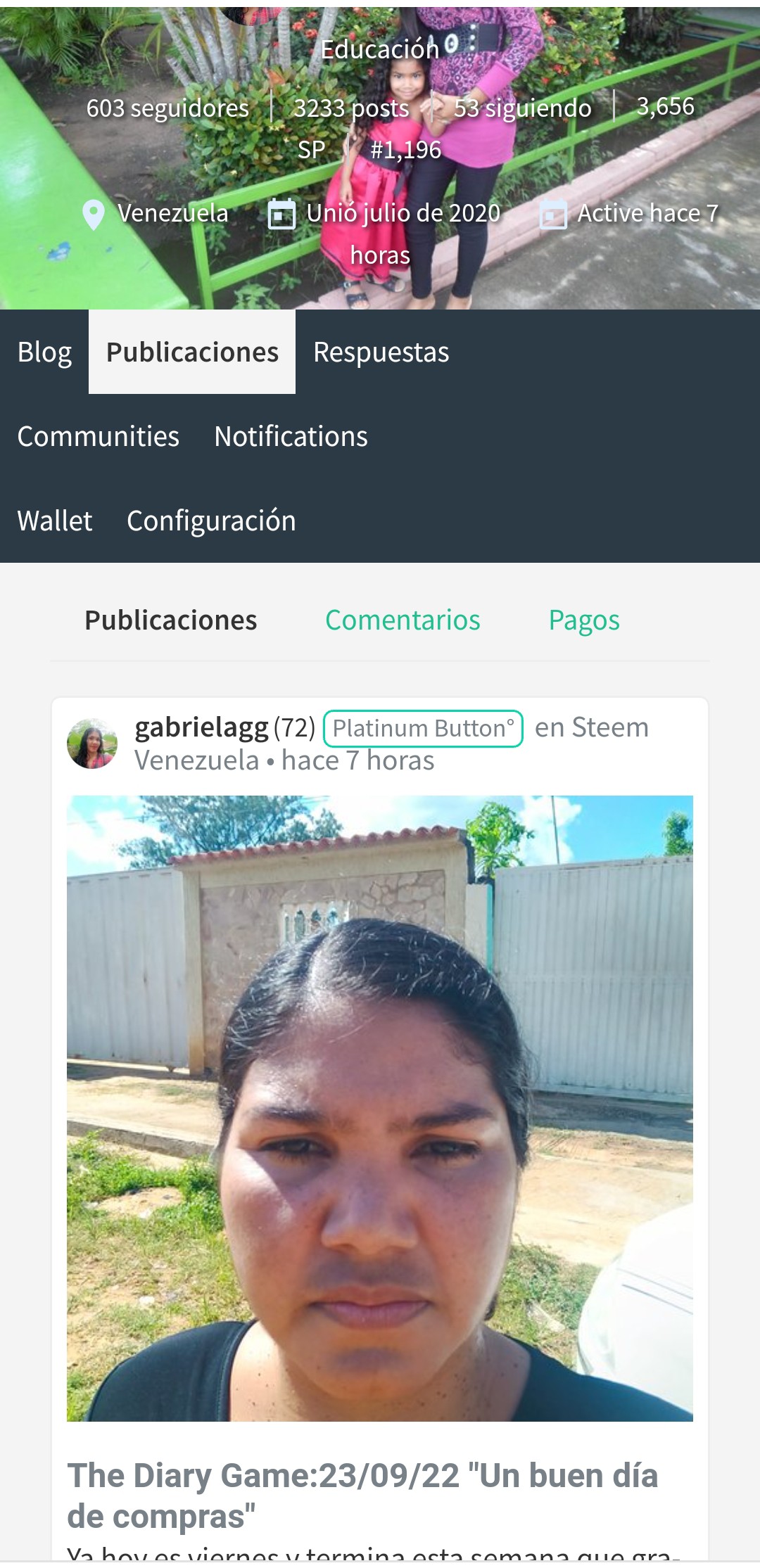Open the Diary Game post image
This screenshot has height=1568, width=760.
380,1109
